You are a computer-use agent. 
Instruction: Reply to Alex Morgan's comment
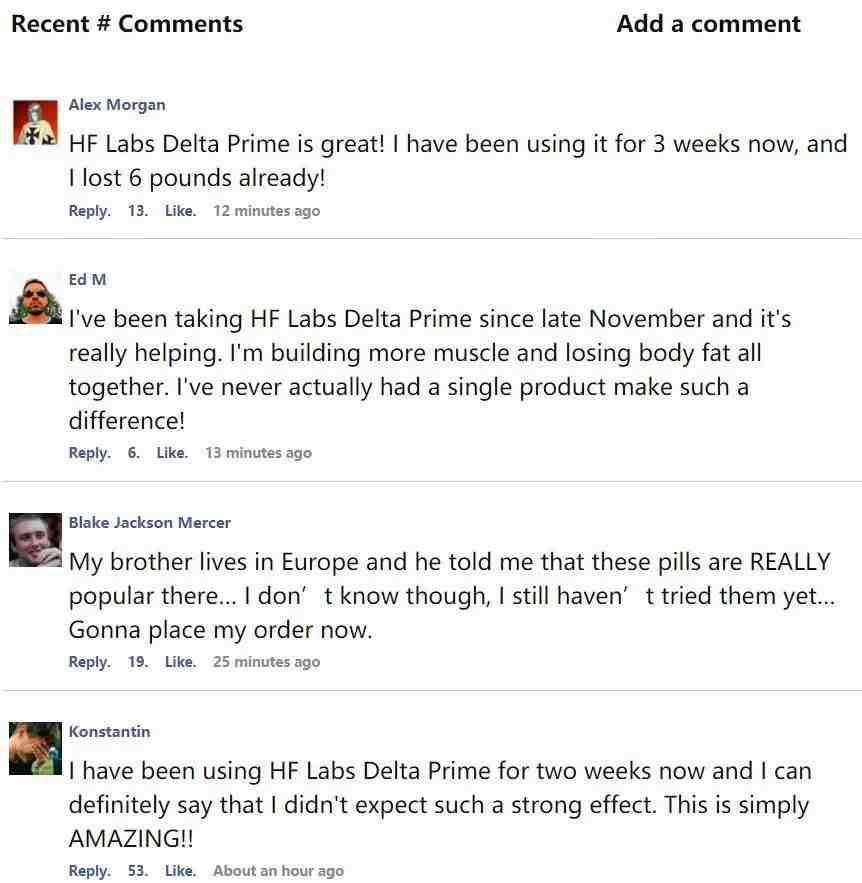pos(88,211)
